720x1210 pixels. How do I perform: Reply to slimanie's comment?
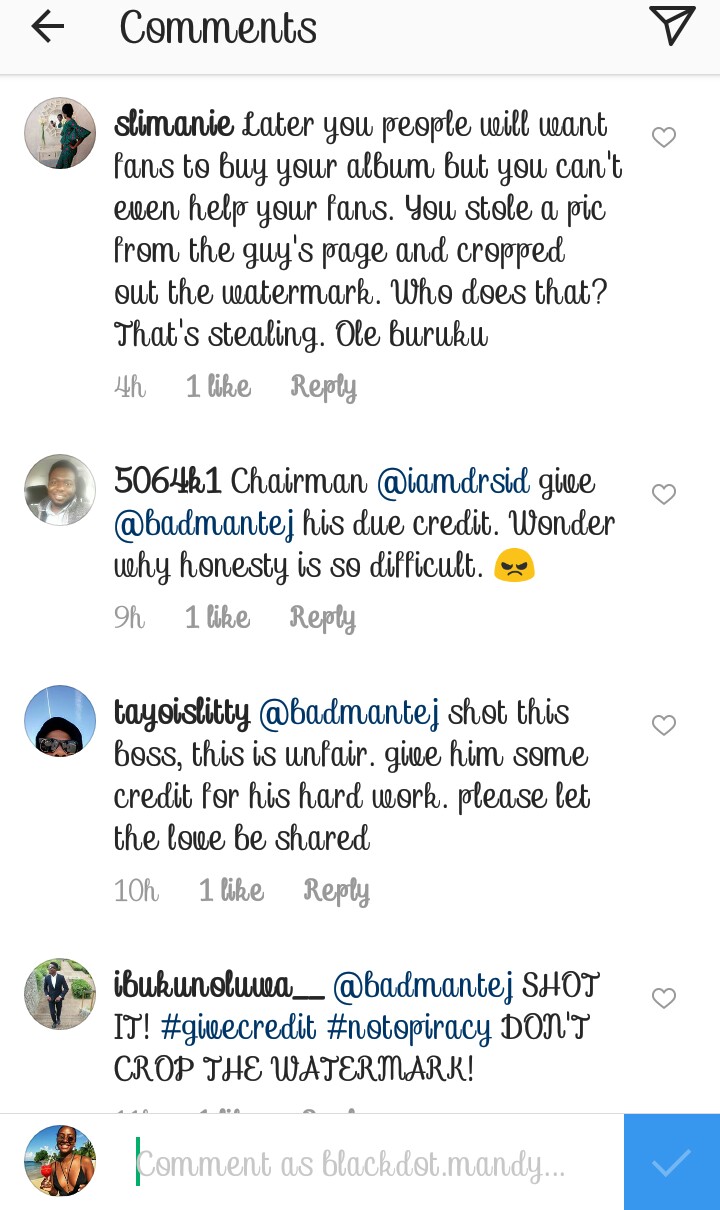(323, 387)
